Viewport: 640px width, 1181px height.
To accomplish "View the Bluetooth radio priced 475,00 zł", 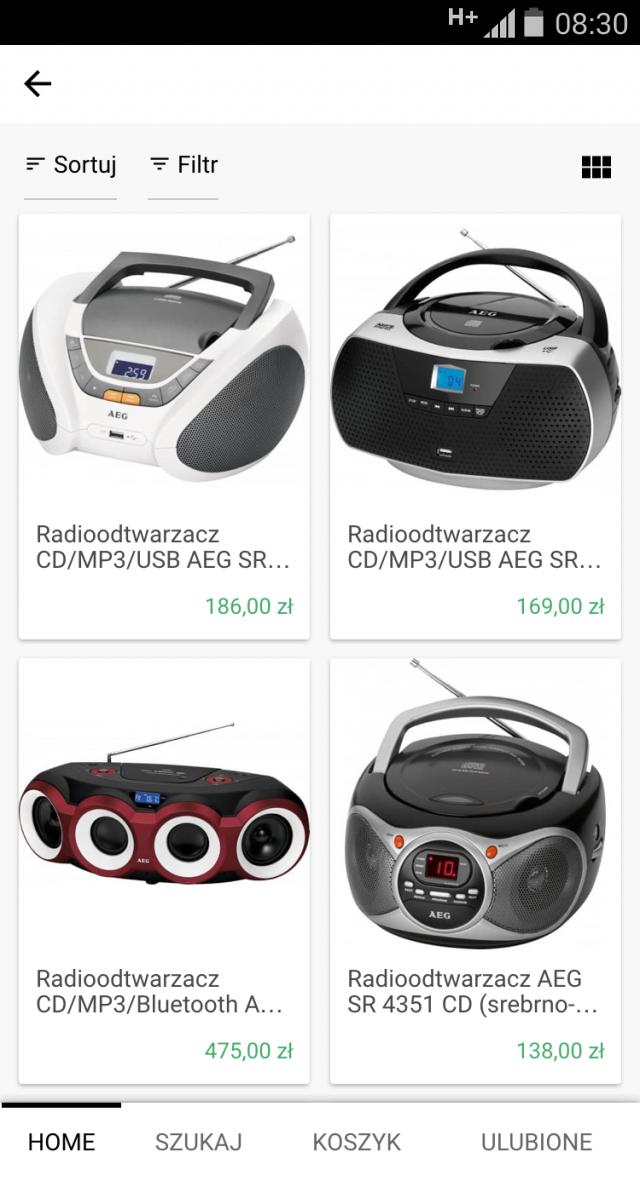I will point(164,870).
